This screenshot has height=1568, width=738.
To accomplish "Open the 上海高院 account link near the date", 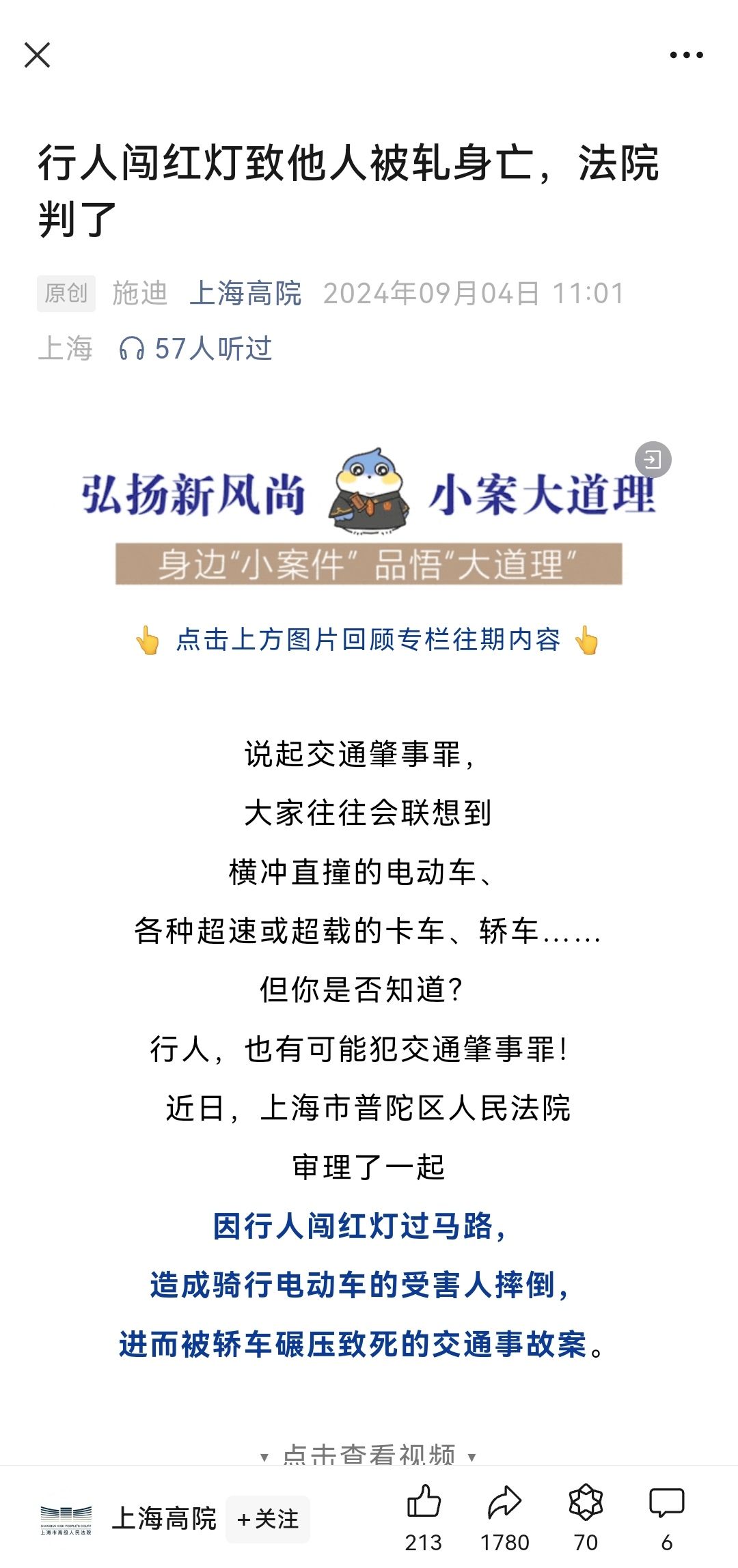I will 245,294.
